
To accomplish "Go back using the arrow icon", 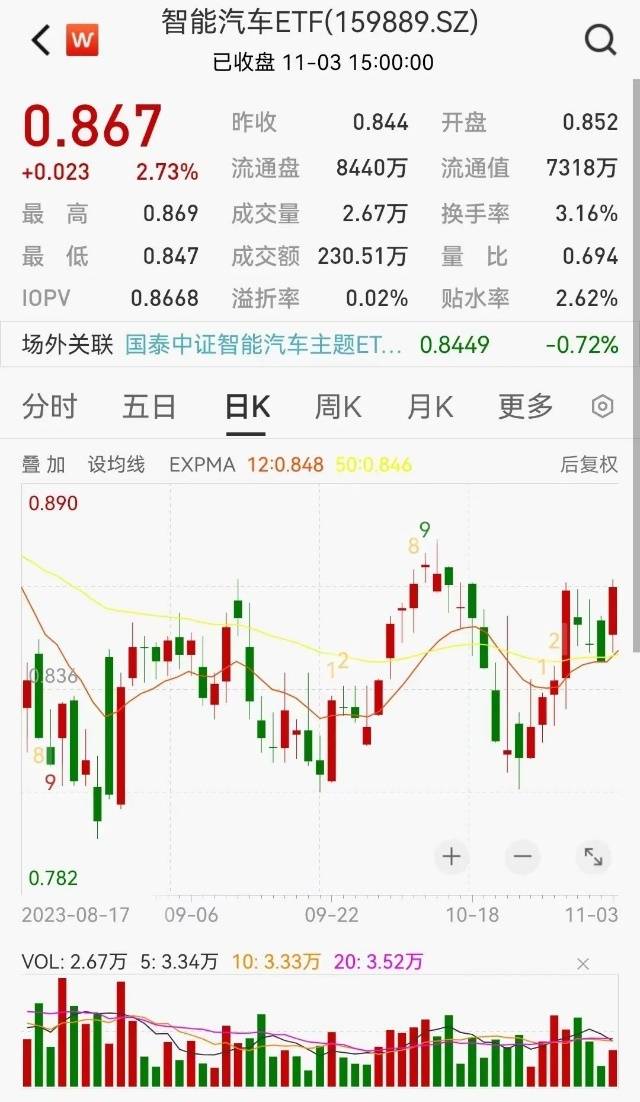I will (41, 40).
